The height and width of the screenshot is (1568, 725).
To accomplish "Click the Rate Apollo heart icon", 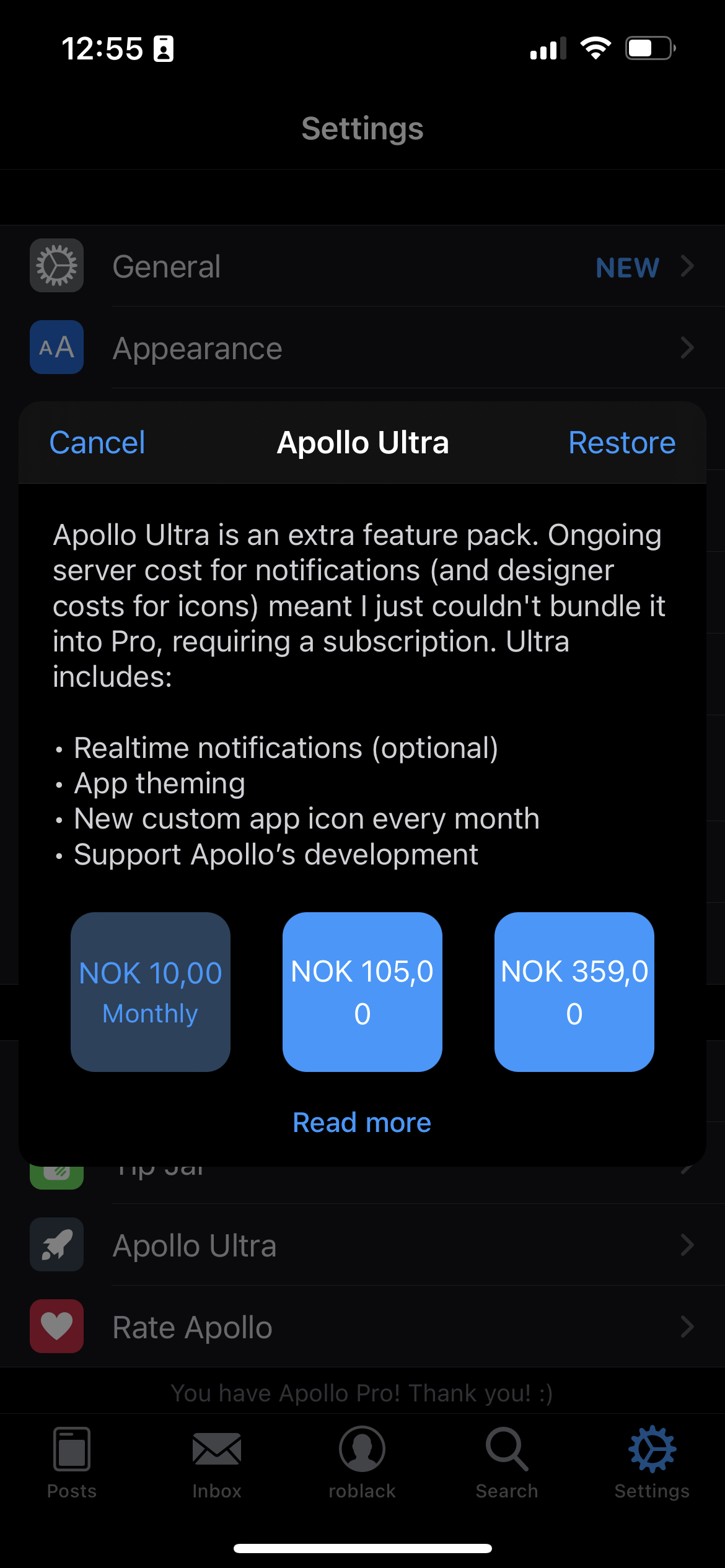I will pos(56,1326).
